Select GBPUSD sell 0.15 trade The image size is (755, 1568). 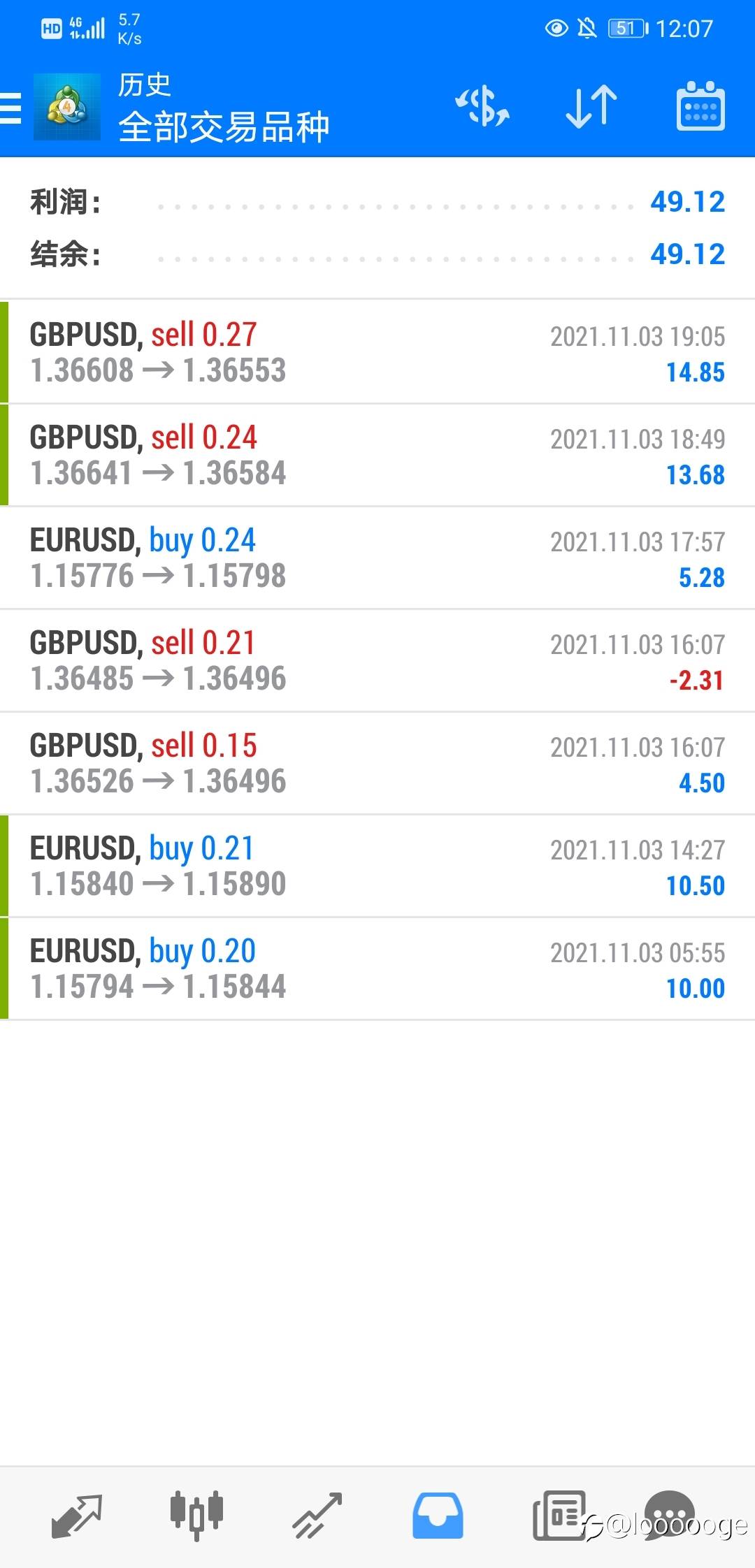pos(377,763)
